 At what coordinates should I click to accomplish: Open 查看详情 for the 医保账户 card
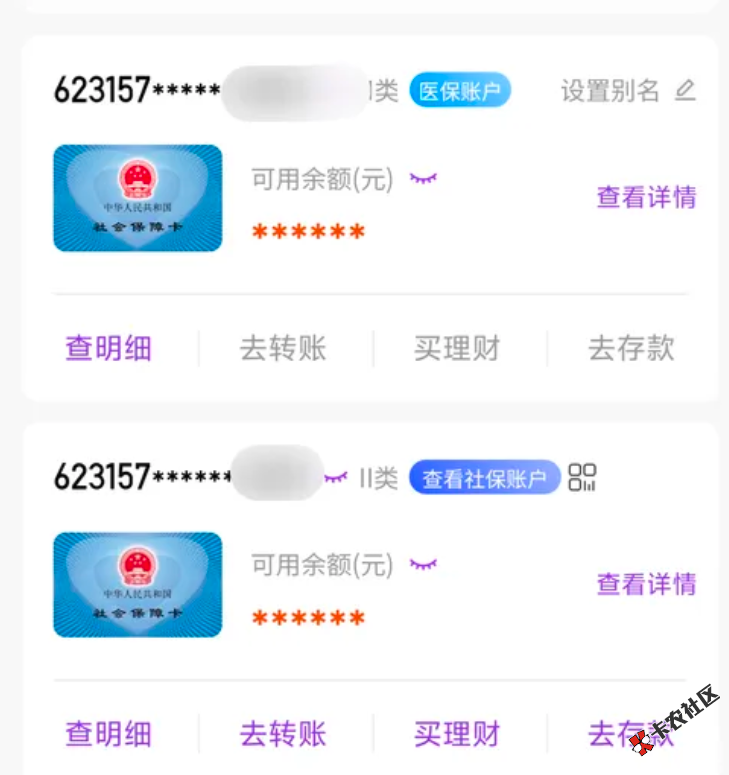click(646, 197)
